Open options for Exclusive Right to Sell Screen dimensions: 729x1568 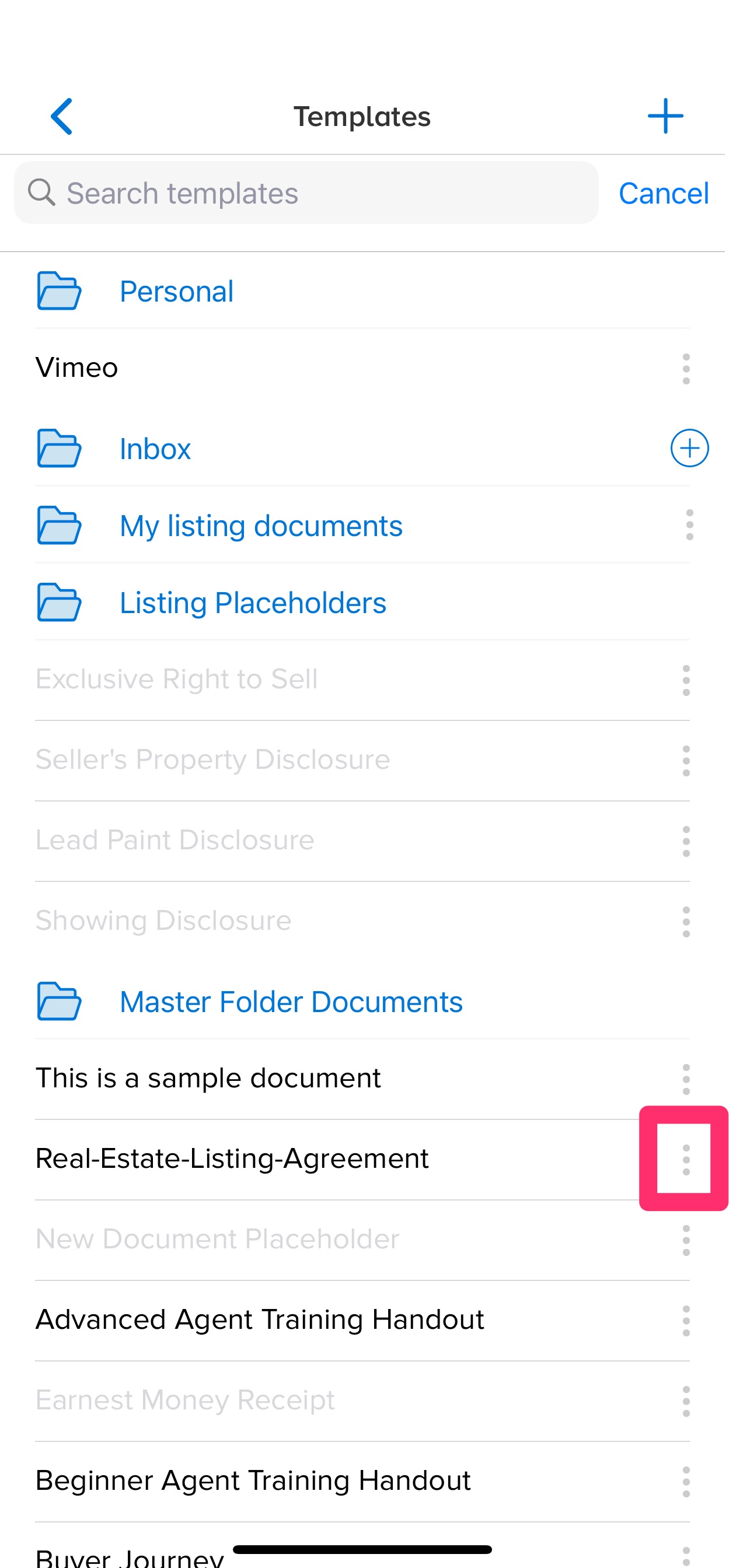686,681
